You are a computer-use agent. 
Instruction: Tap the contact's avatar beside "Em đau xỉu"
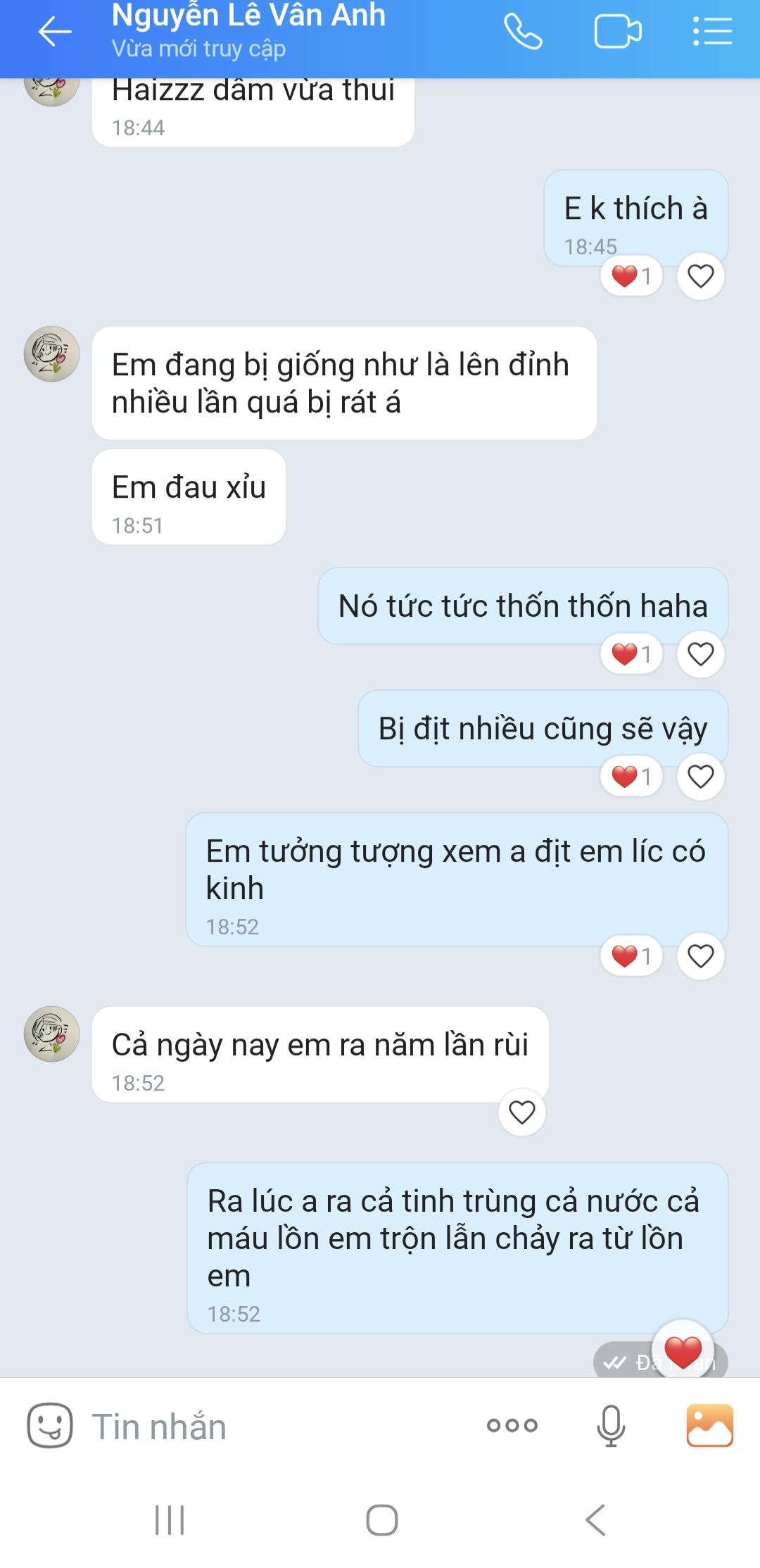[x=52, y=354]
